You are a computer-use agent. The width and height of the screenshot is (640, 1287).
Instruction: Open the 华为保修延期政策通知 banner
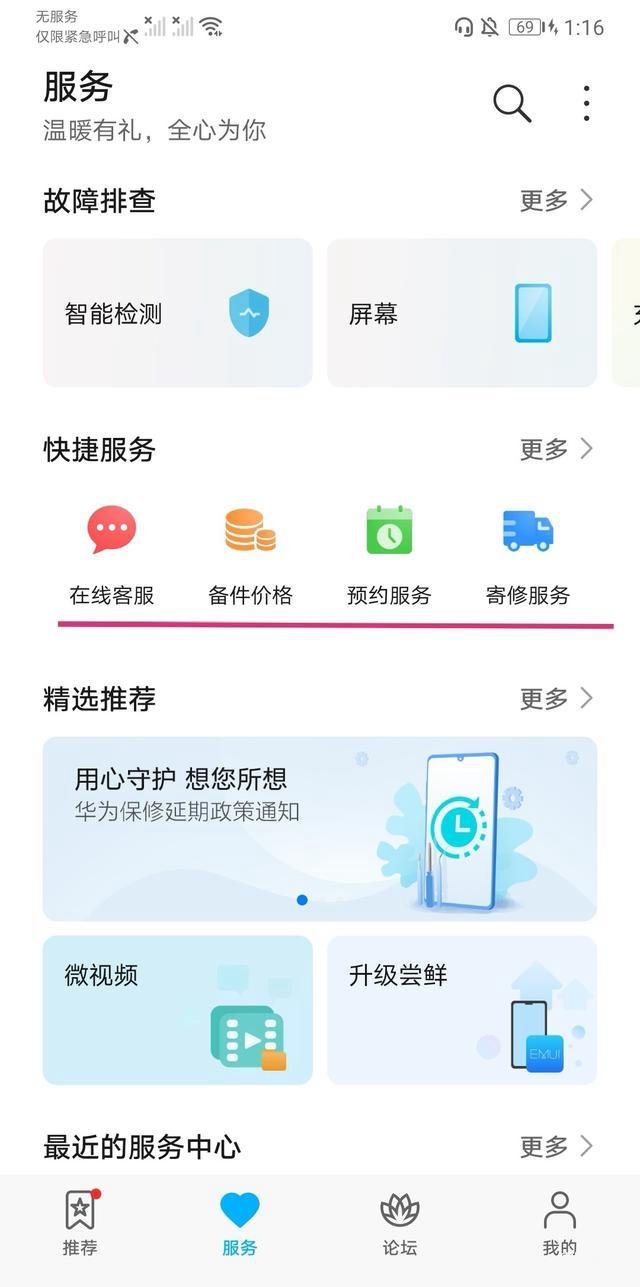(x=319, y=828)
